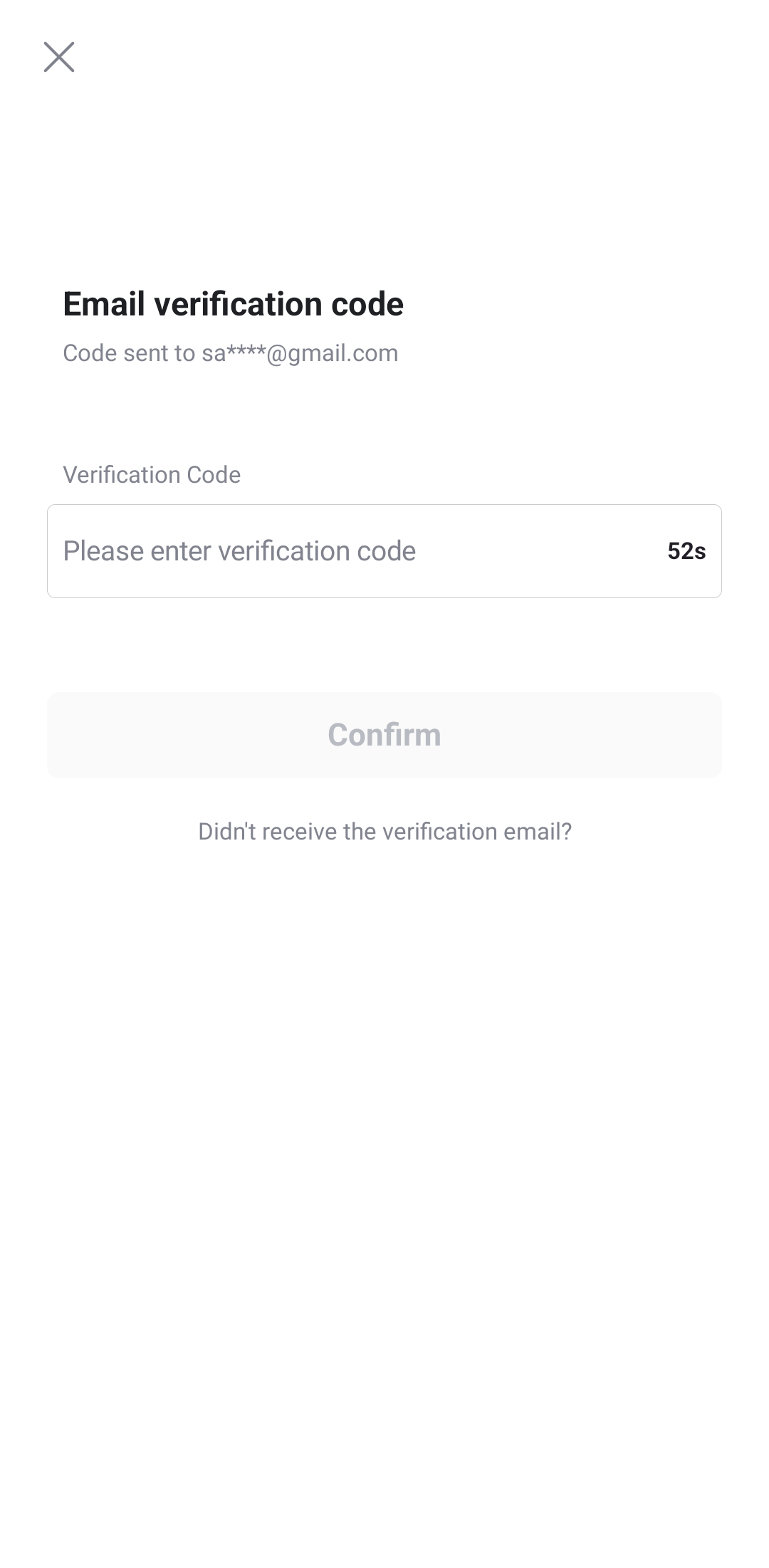Open "Didn't receive the verification email?" help
This screenshot has height=1568, width=769.
click(x=384, y=832)
